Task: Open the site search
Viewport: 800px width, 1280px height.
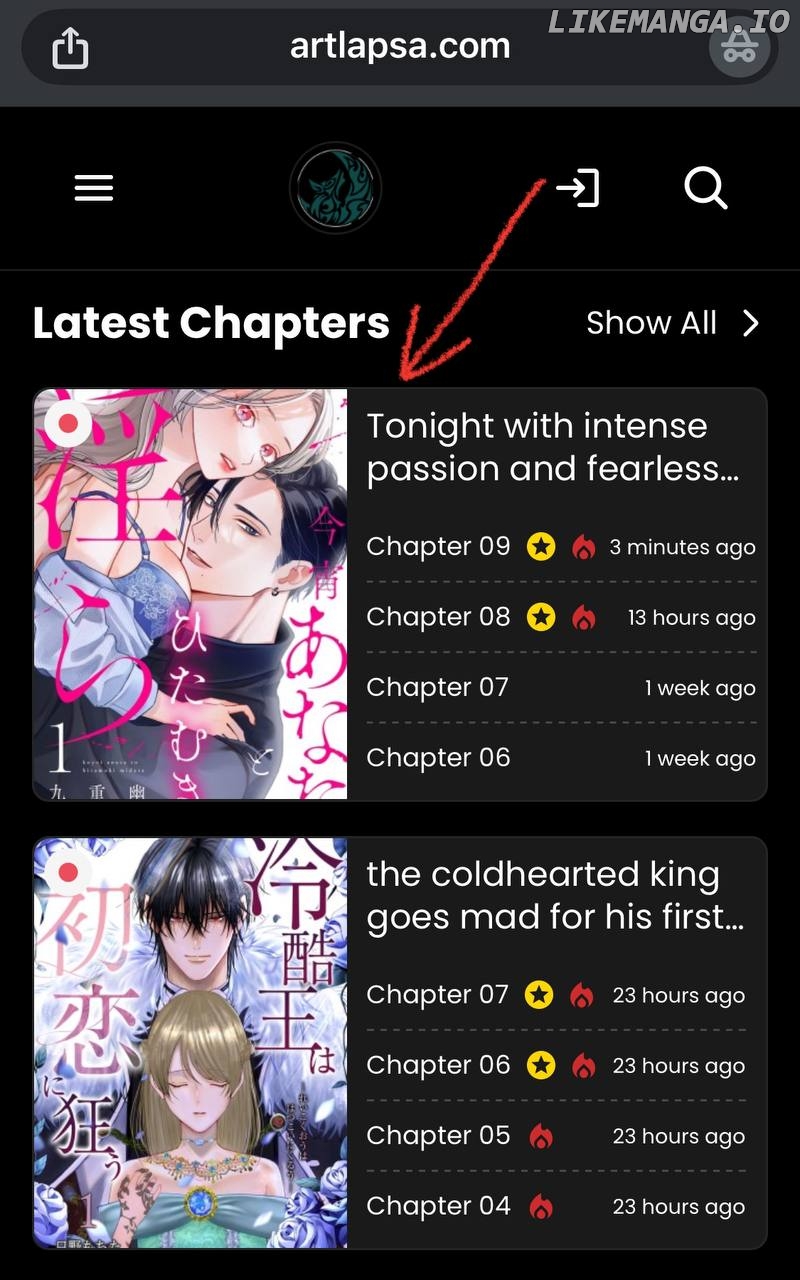Action: (705, 188)
